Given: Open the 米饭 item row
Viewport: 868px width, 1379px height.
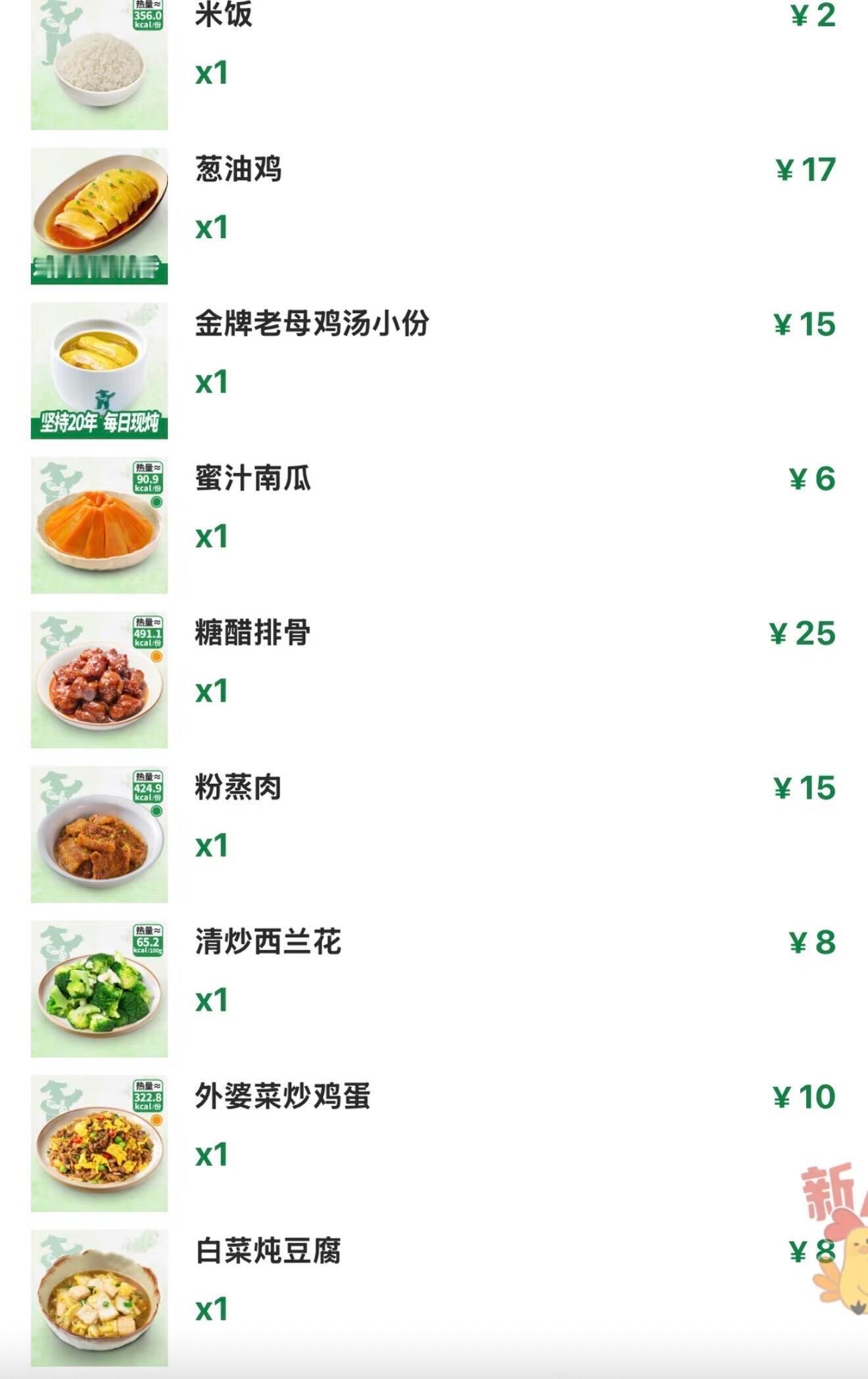Looking at the screenshot, I should click(x=224, y=16).
